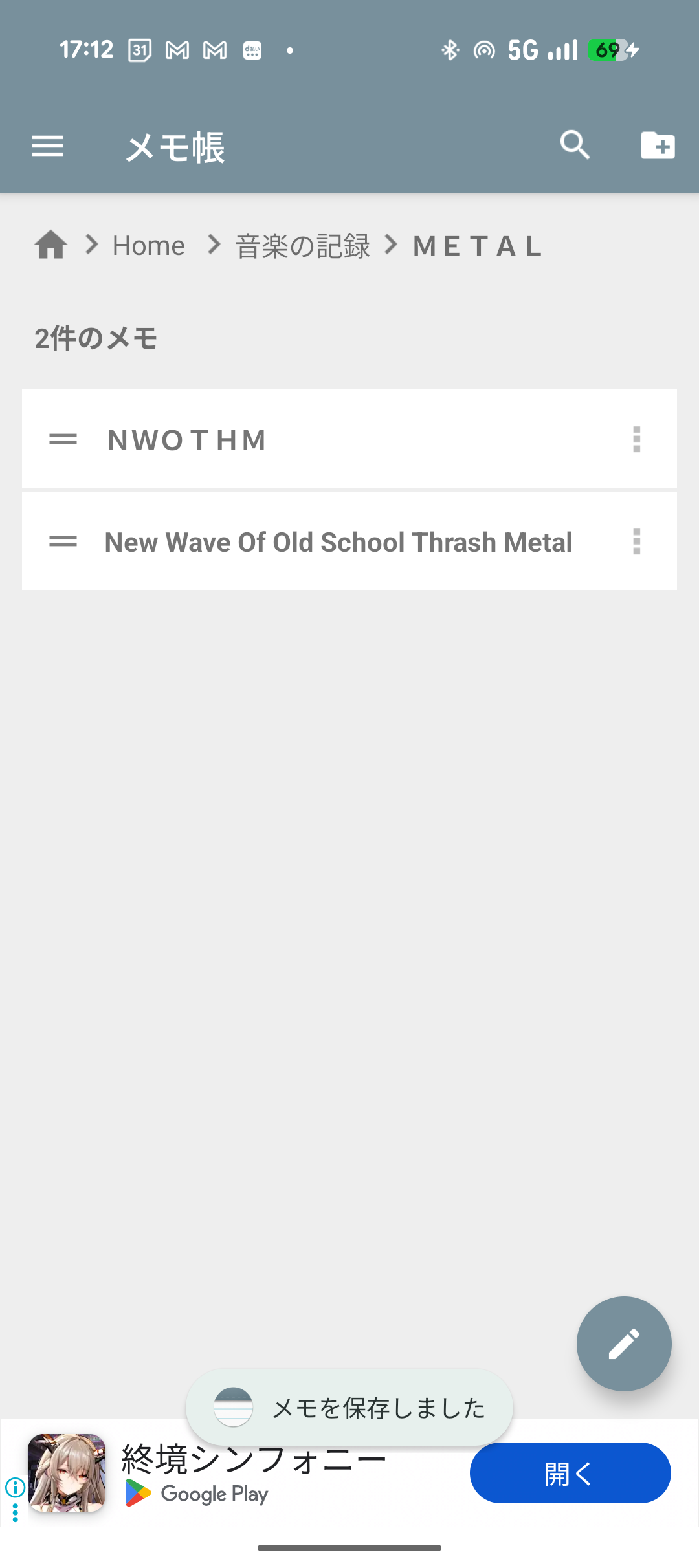Tap 開く button on the 終境シンフォニー ad
Screen dimensions: 699x1568
(x=570, y=1473)
